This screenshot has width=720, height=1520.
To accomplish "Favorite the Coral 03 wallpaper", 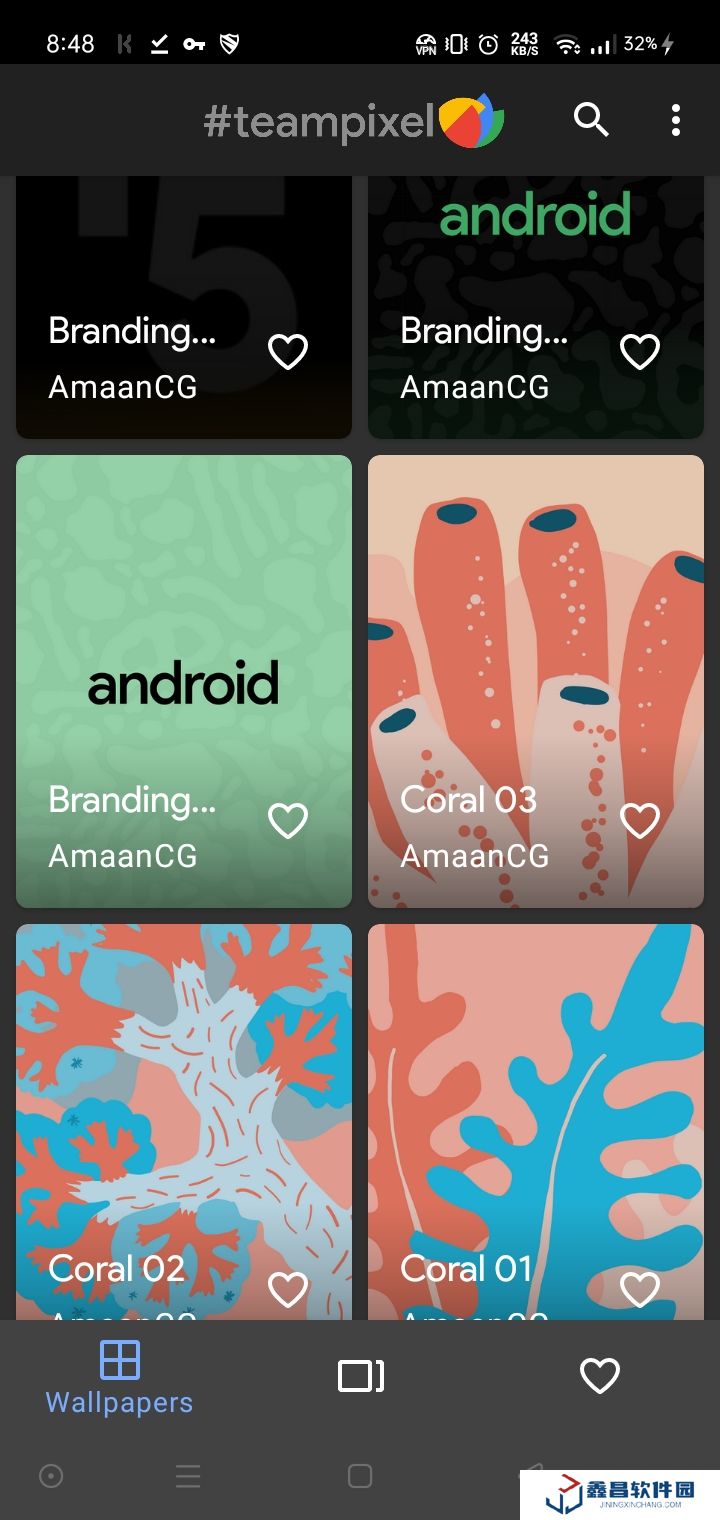I will pyautogui.click(x=640, y=821).
